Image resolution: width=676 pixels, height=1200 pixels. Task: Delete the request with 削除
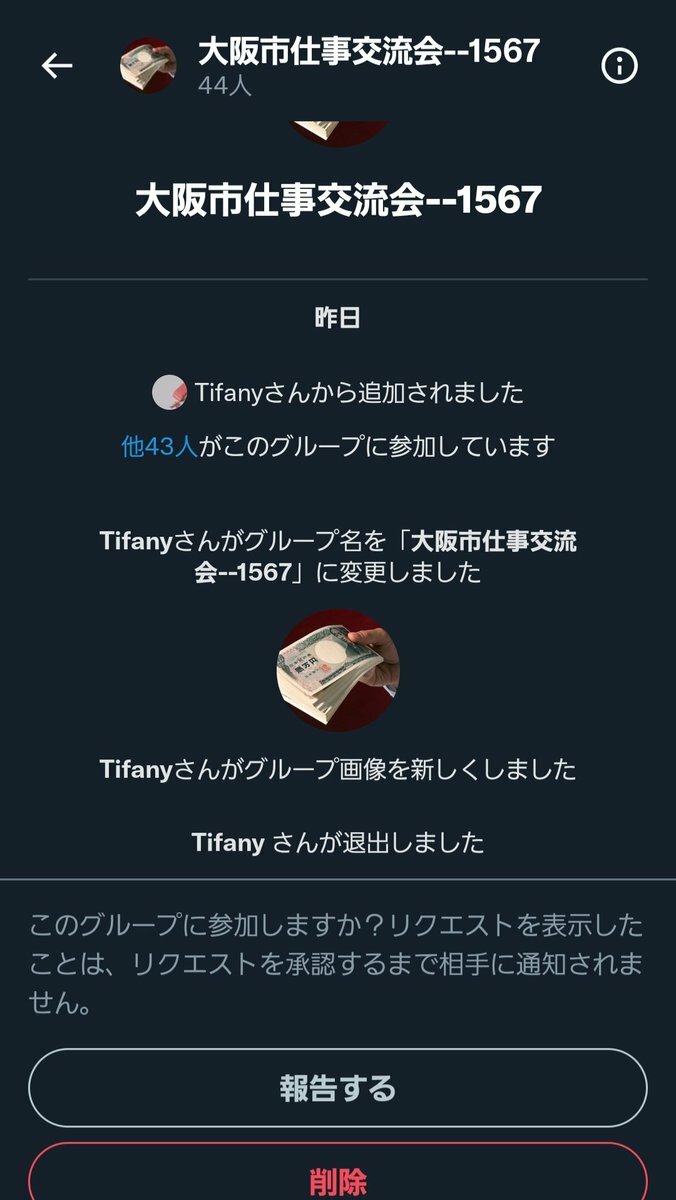(x=338, y=1178)
